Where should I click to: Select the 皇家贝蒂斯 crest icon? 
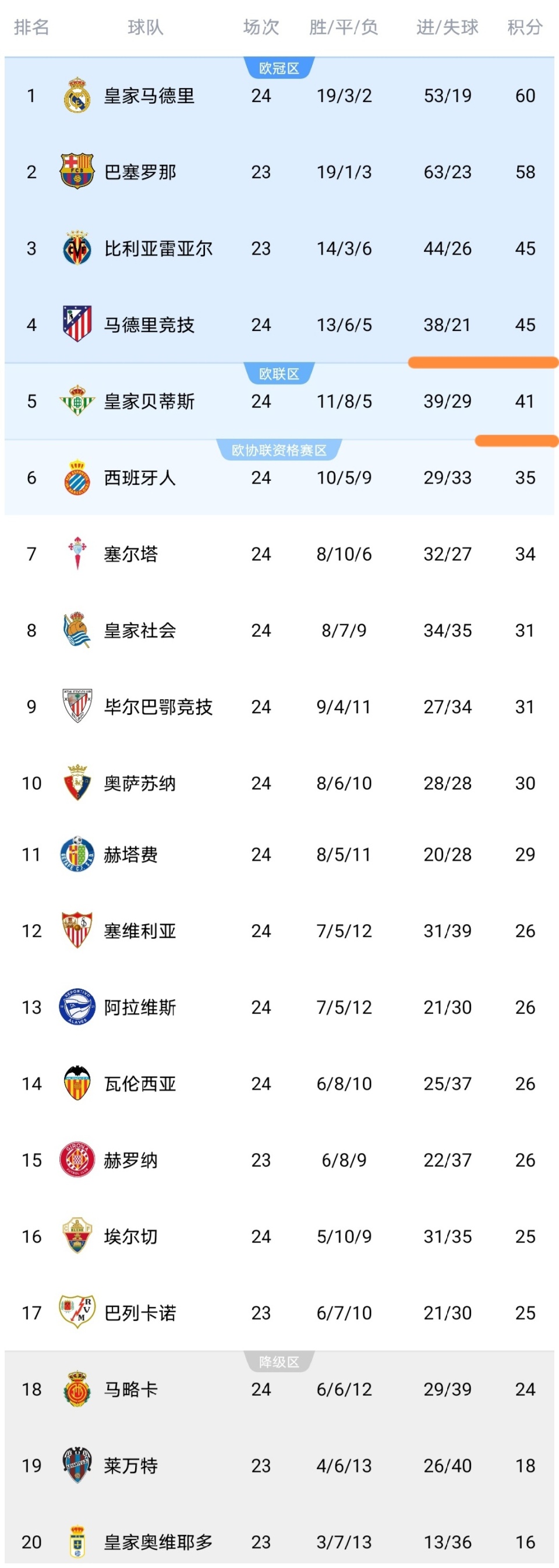coord(77,401)
